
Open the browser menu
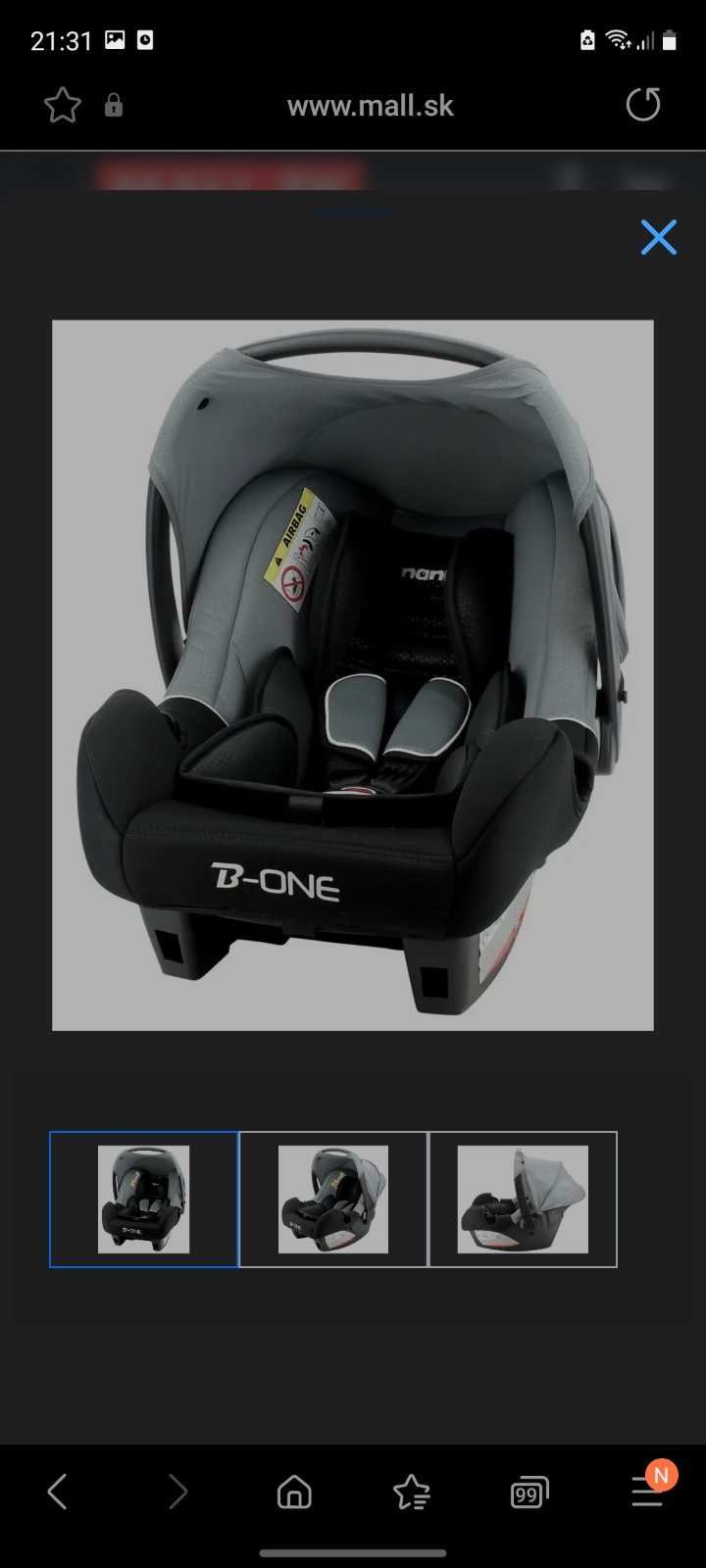pos(648,1490)
